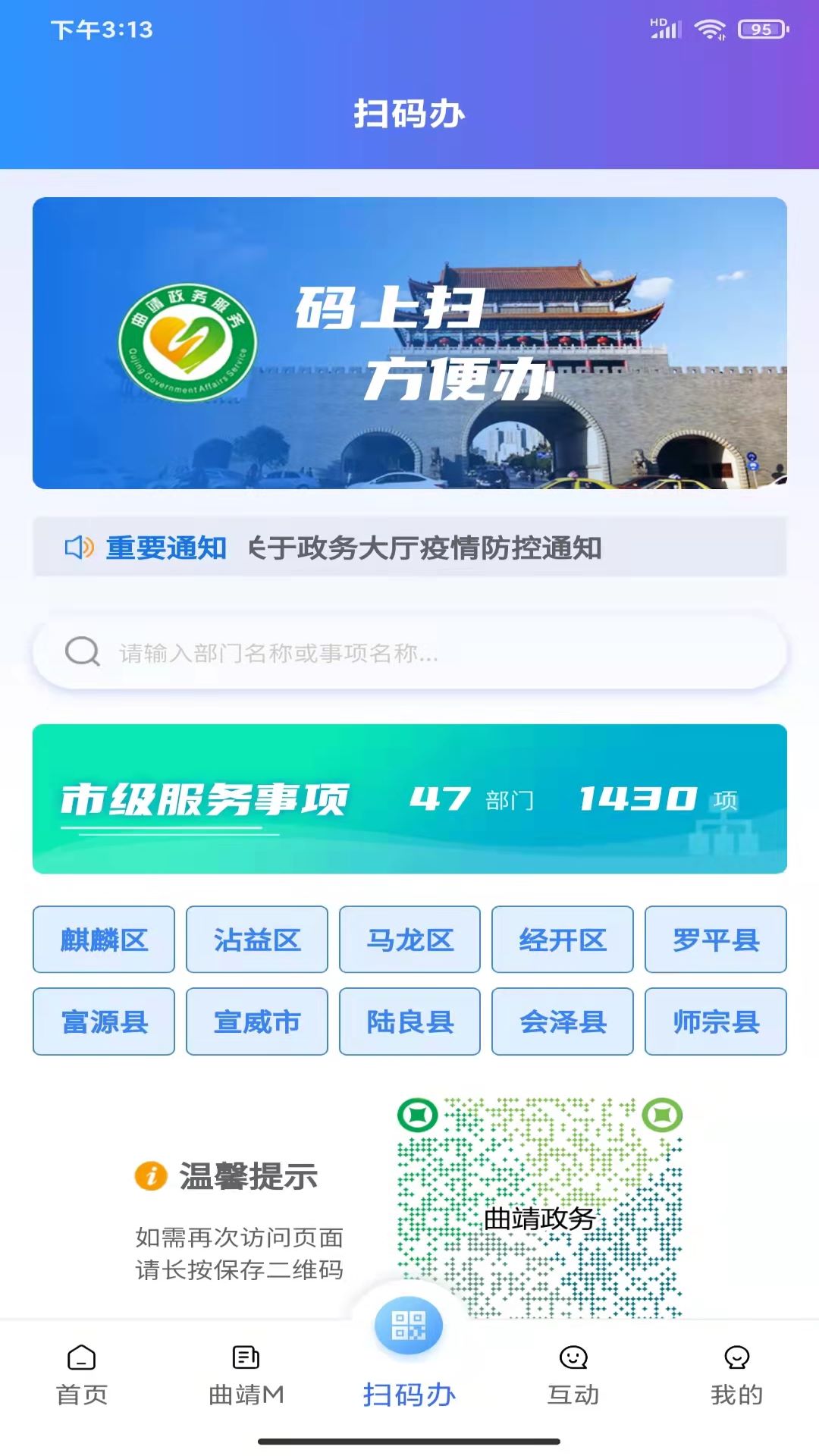Image resolution: width=819 pixels, height=1456 pixels.
Task: Open the 宣威市 city button
Action: (256, 1022)
